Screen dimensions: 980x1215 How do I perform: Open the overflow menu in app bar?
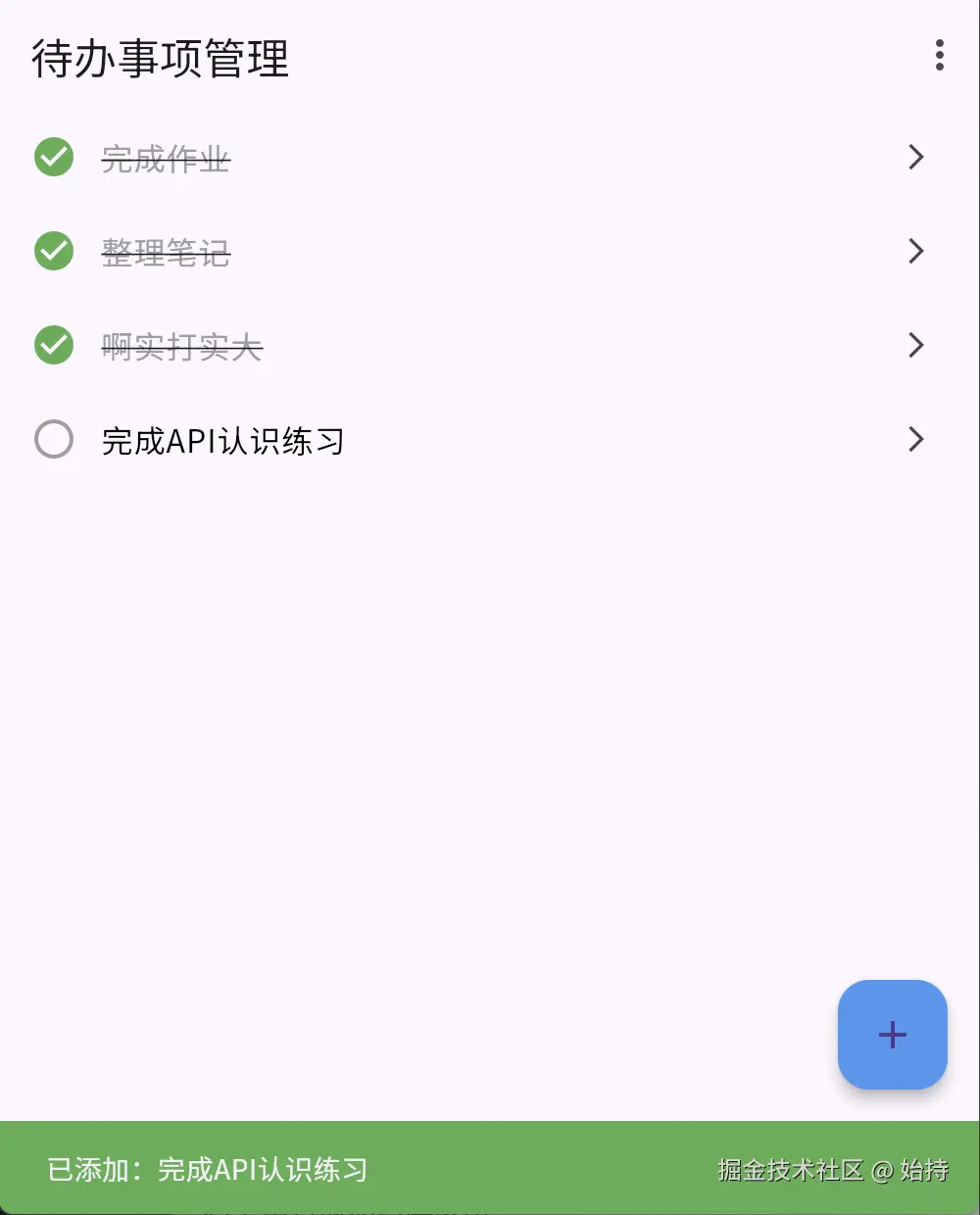coord(939,56)
